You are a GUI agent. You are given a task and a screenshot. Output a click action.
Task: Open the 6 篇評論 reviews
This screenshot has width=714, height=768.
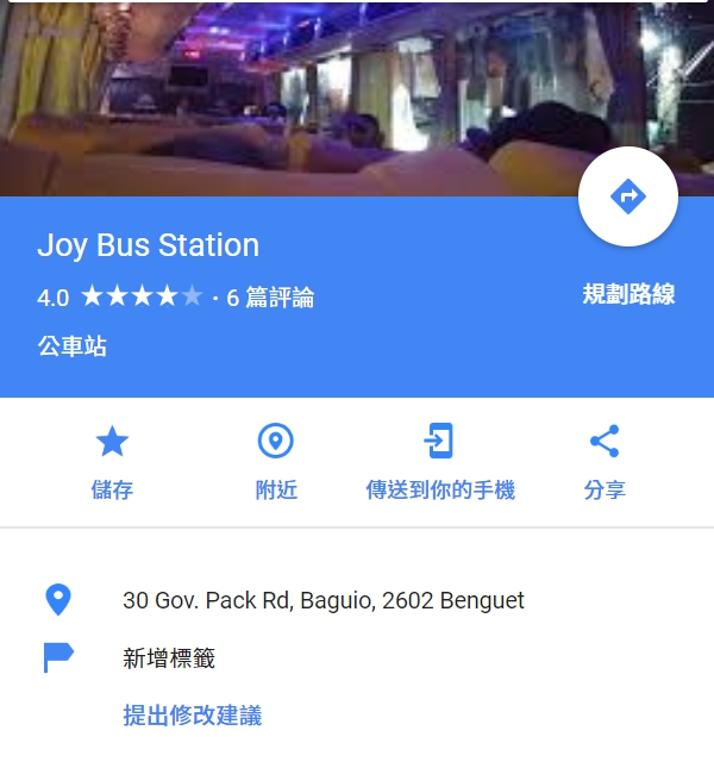[x=270, y=297]
